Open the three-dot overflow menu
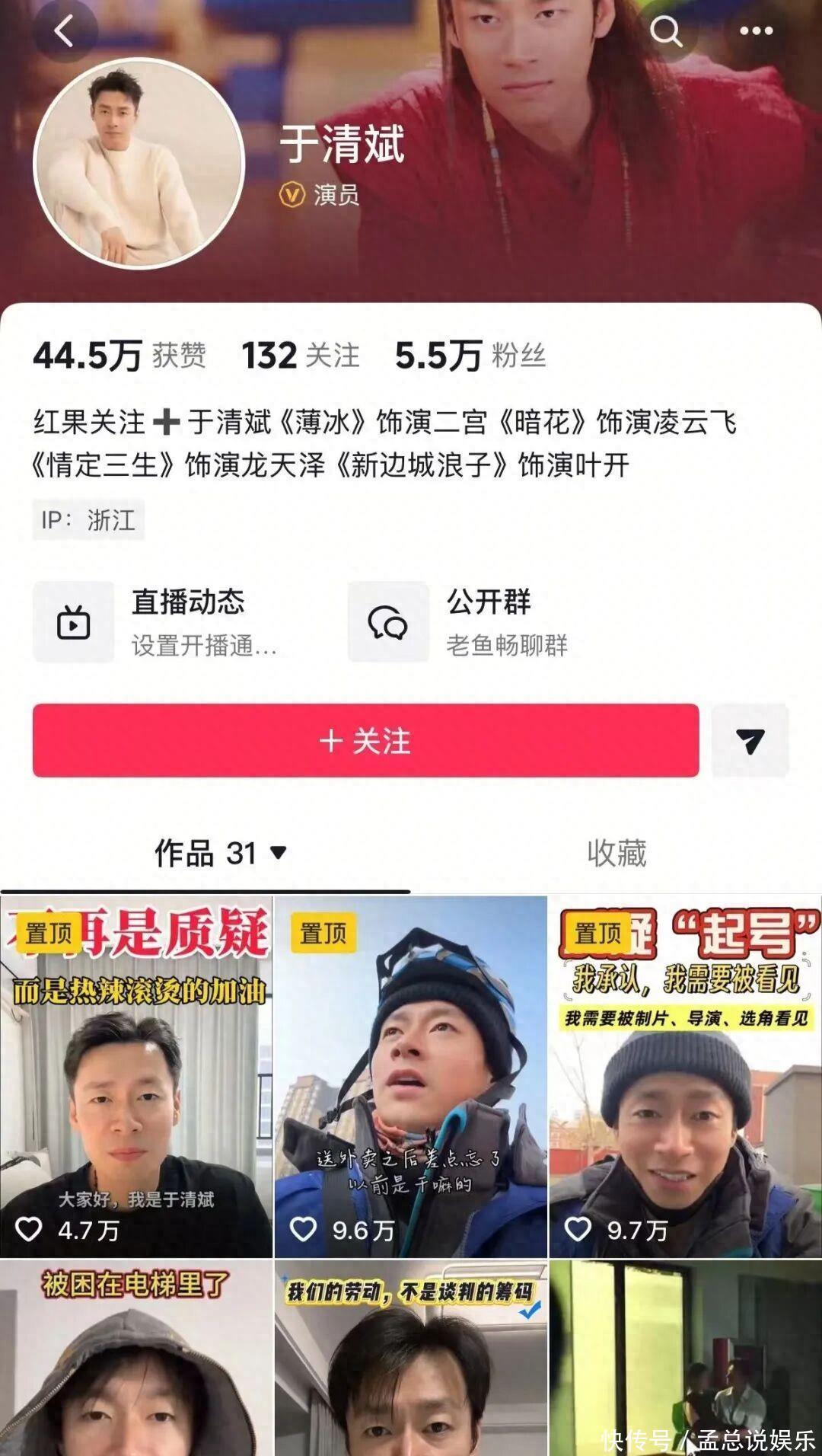822x1456 pixels. pos(756,32)
